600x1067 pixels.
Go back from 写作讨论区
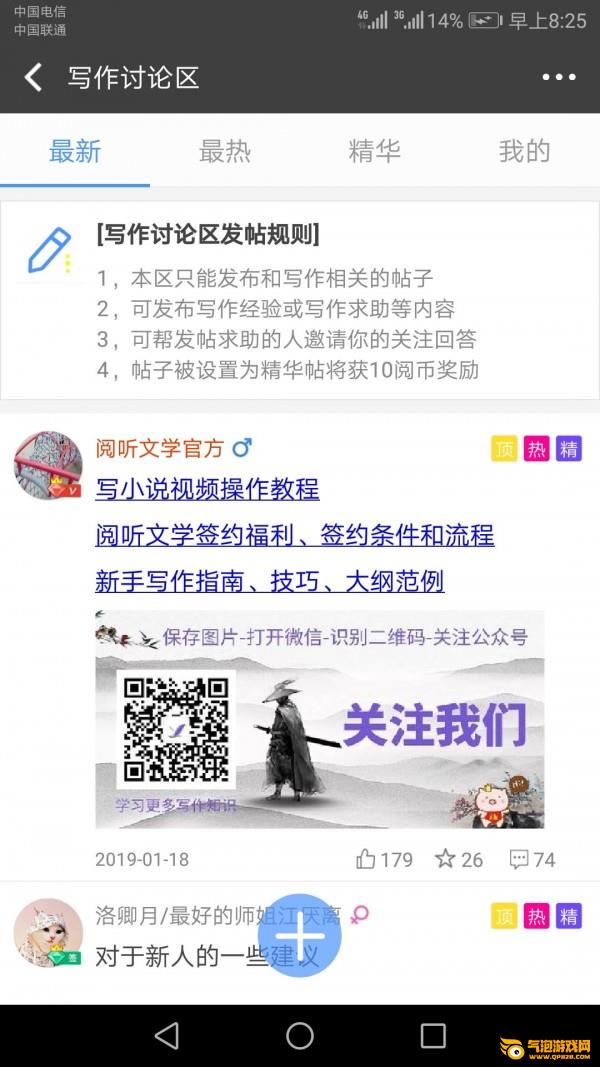(34, 77)
